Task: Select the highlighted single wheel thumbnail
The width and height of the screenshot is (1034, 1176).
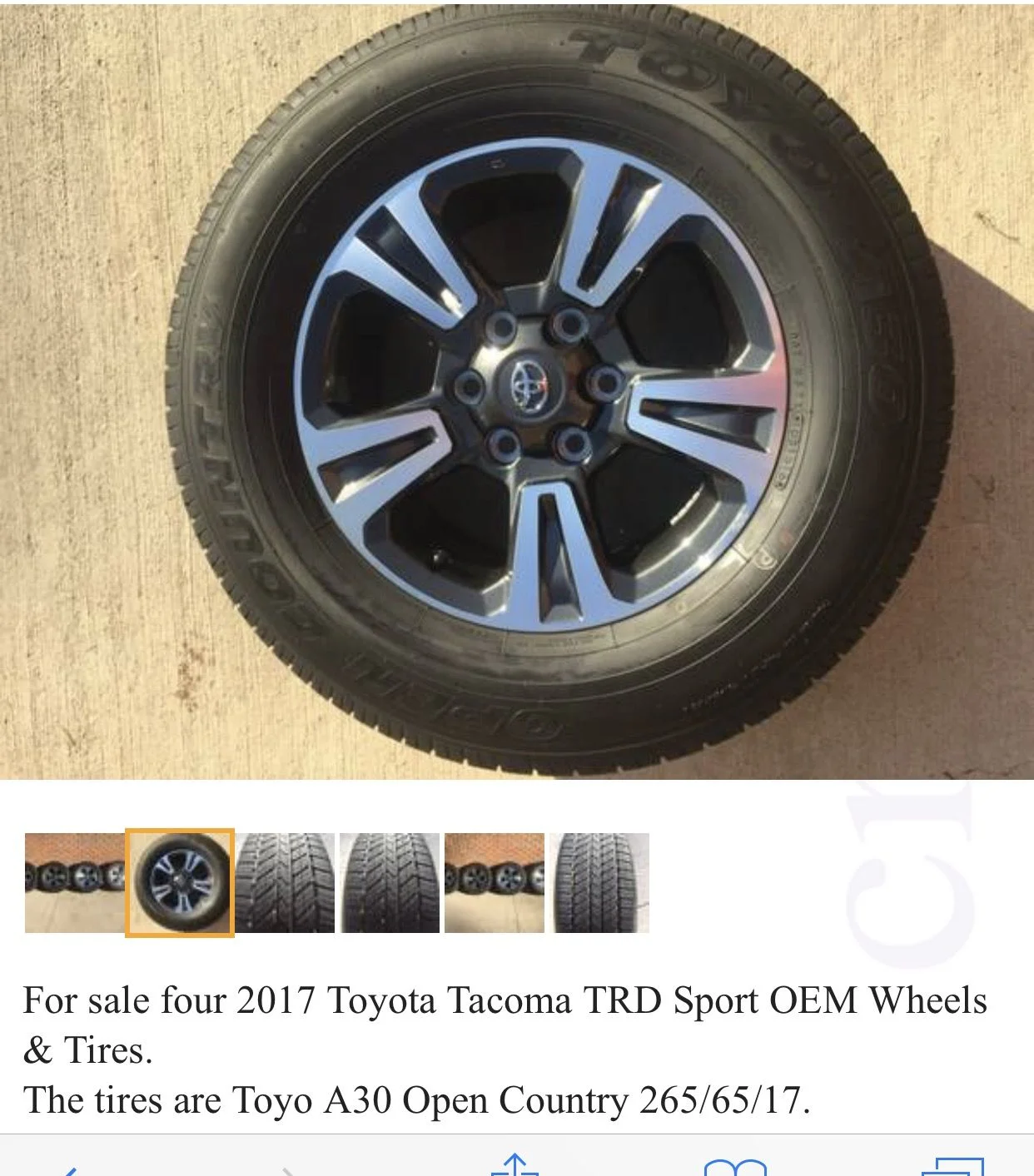Action: click(180, 883)
